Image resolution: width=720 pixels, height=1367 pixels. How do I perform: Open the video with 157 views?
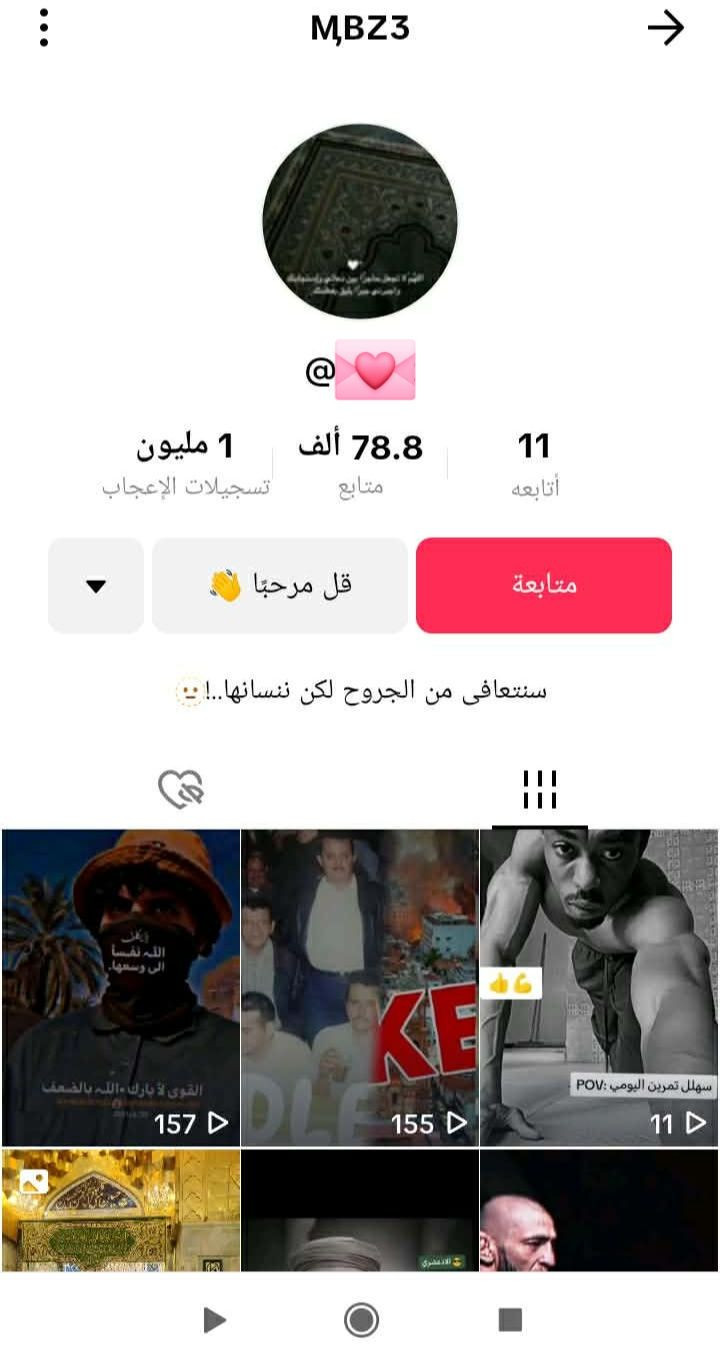(121, 987)
